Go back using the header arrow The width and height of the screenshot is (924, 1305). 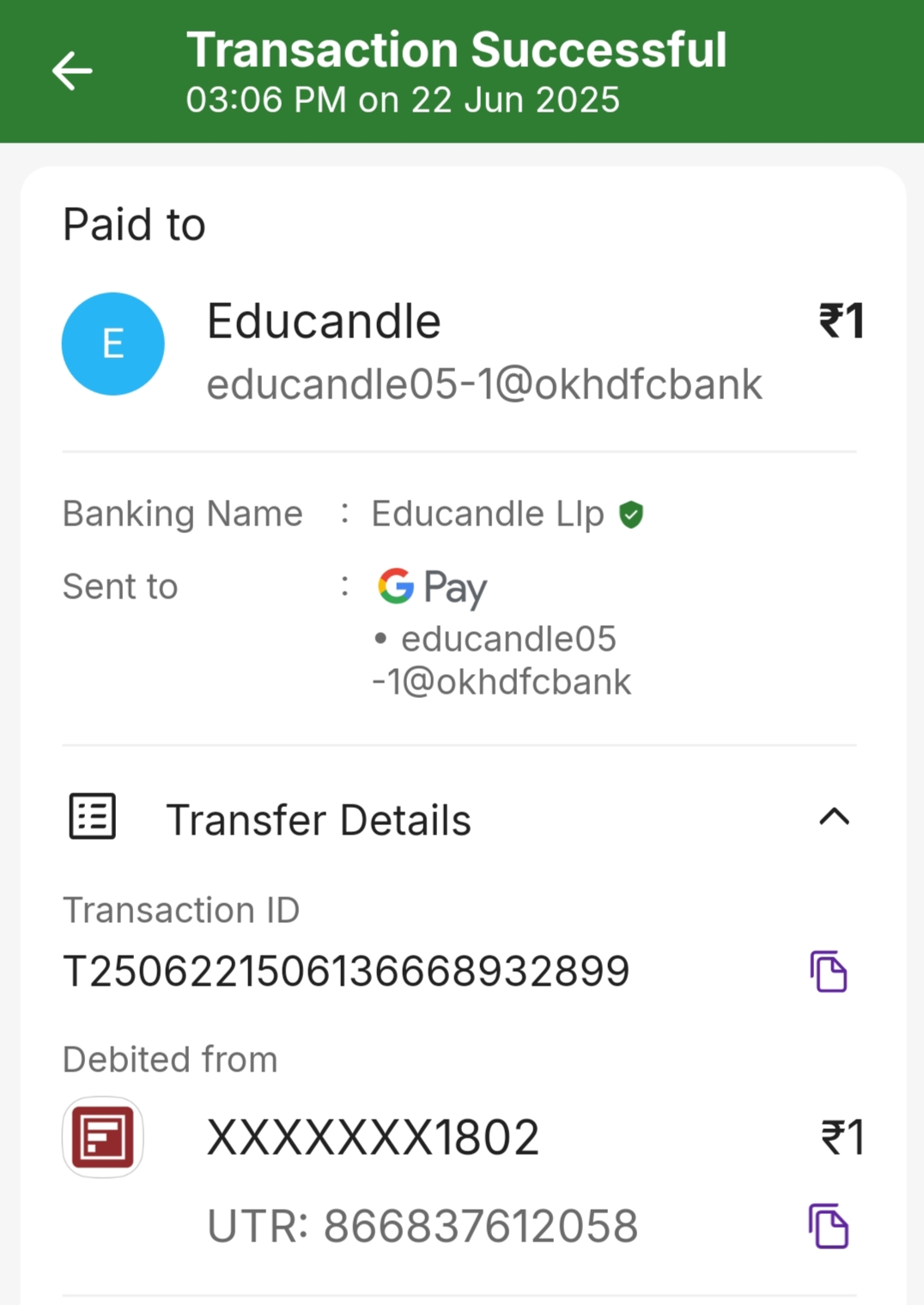click(x=72, y=70)
